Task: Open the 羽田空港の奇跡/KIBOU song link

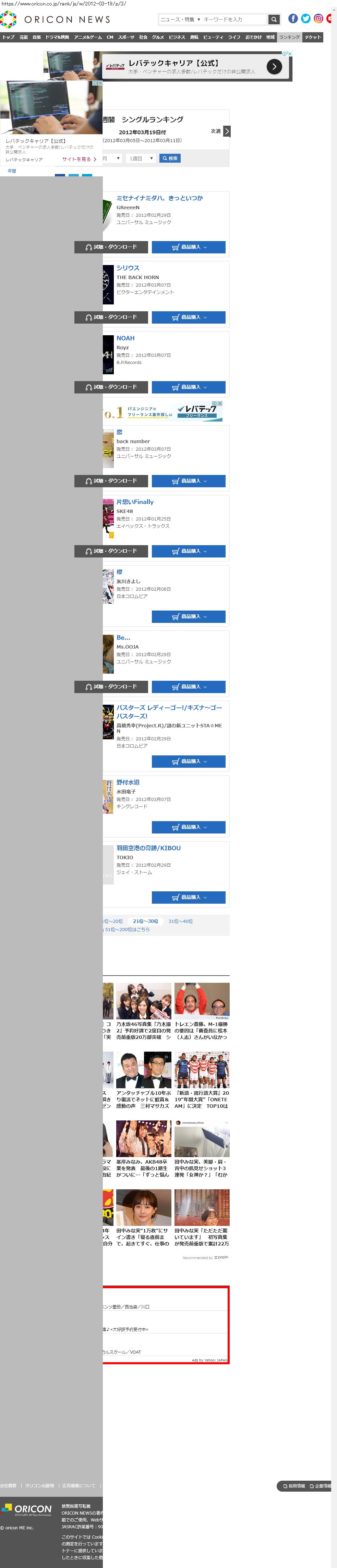Action: [148, 848]
